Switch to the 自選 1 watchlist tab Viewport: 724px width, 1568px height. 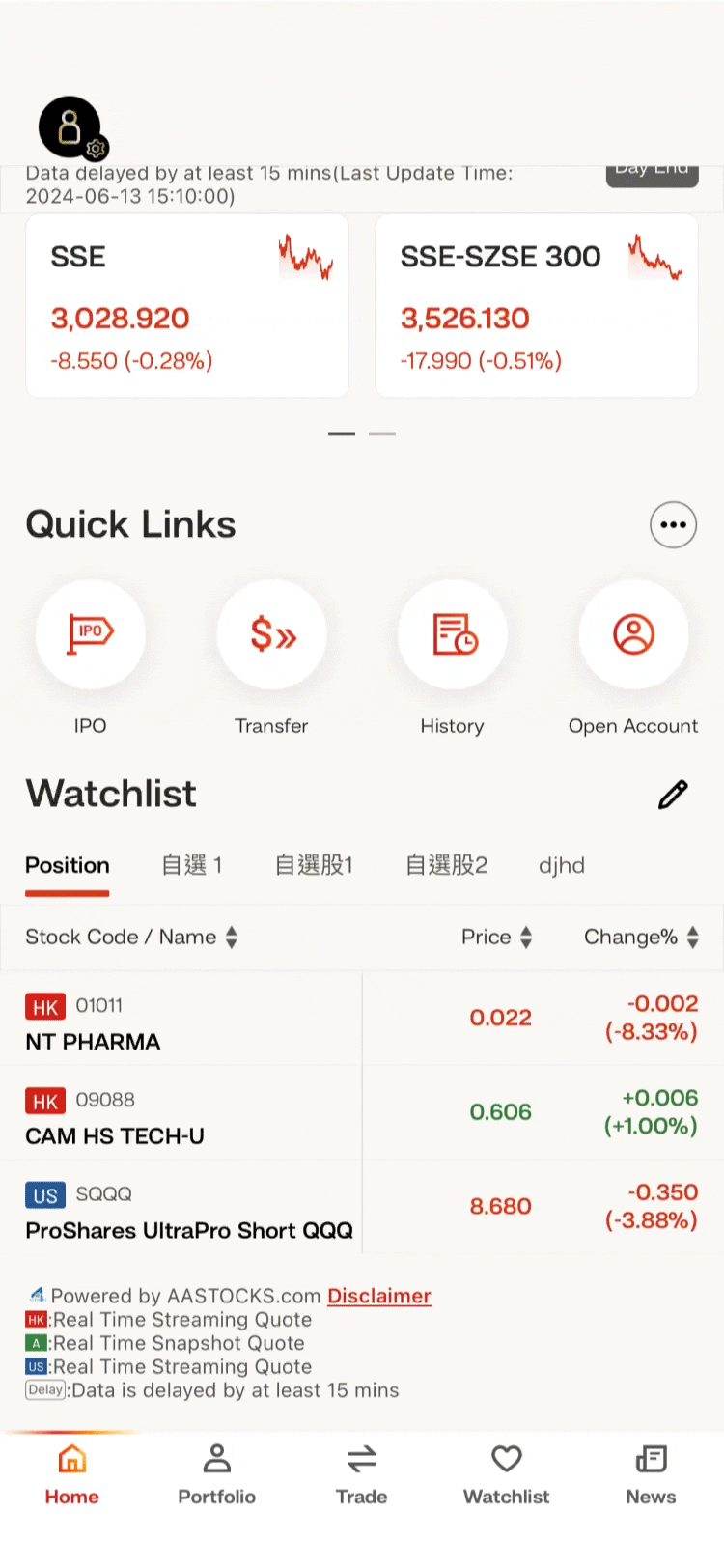[192, 865]
